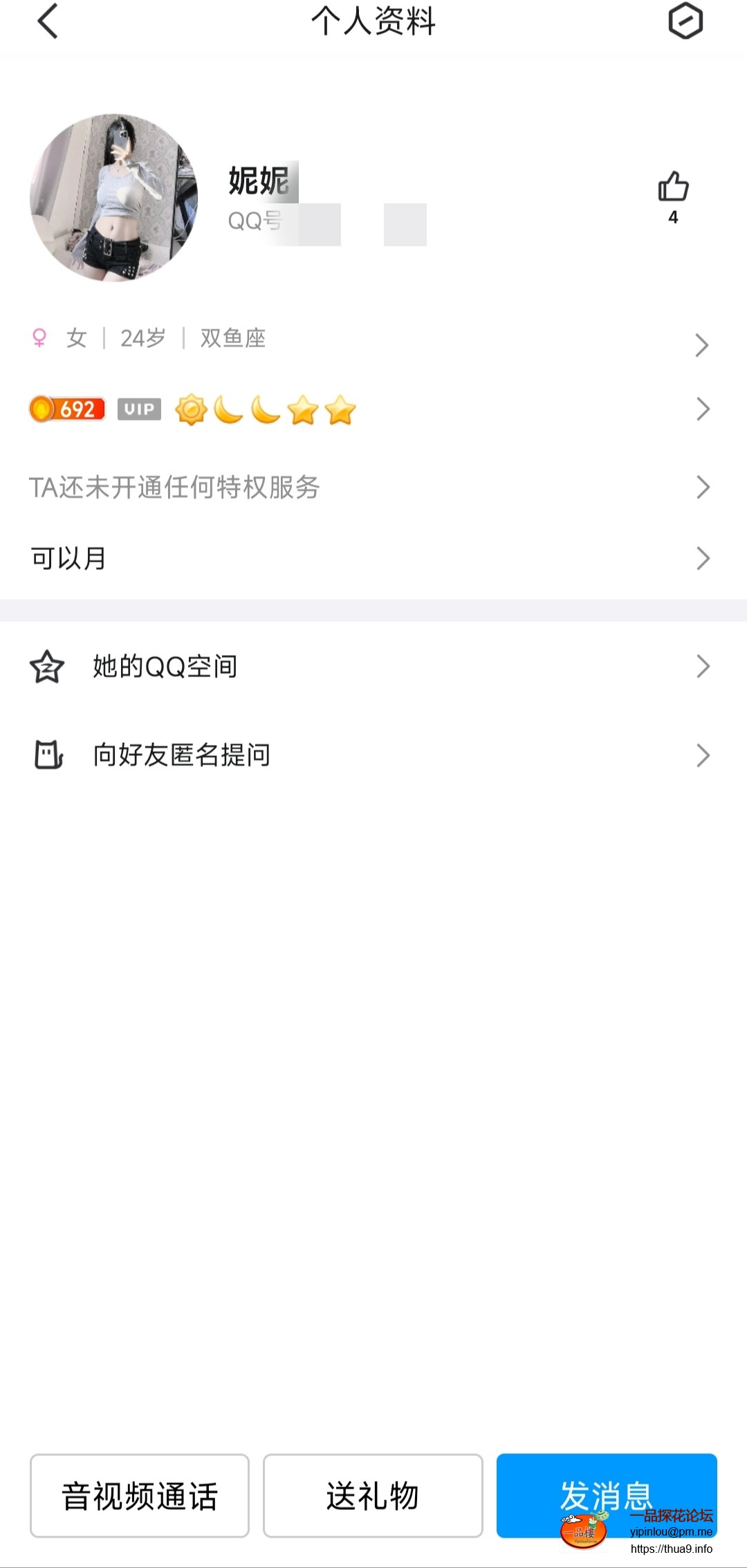The width and height of the screenshot is (747, 1568).
Task: Go back from the 个人资料 page
Action: 47,21
